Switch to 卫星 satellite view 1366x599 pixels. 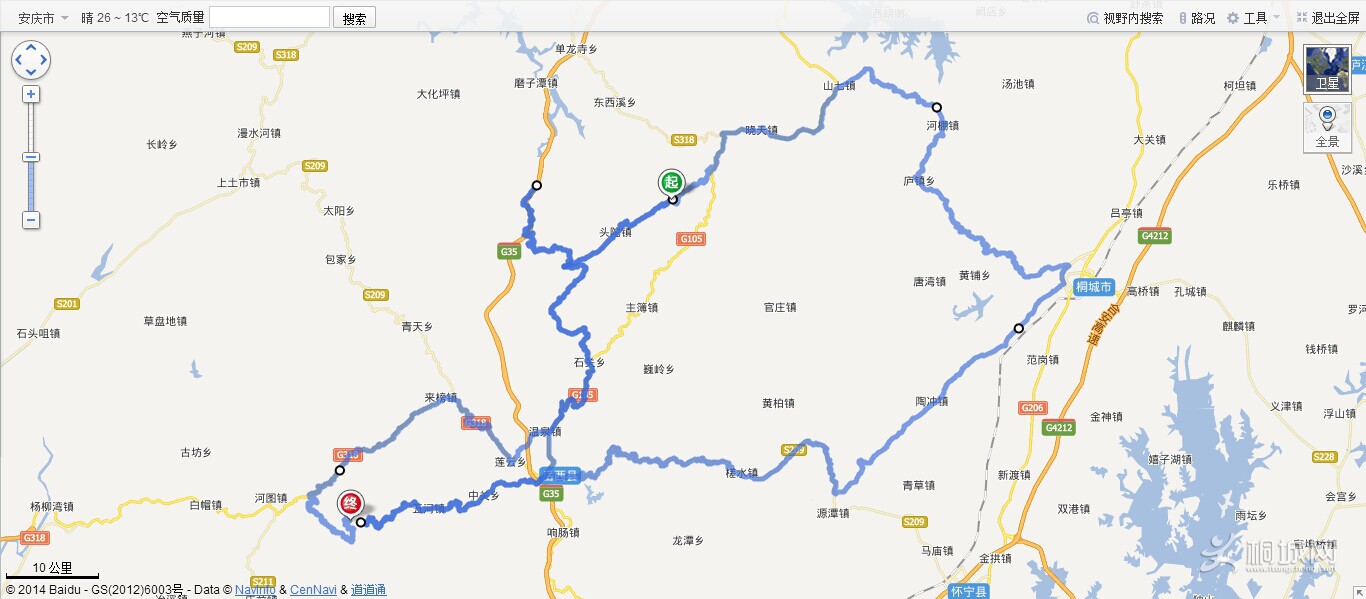coord(1327,70)
